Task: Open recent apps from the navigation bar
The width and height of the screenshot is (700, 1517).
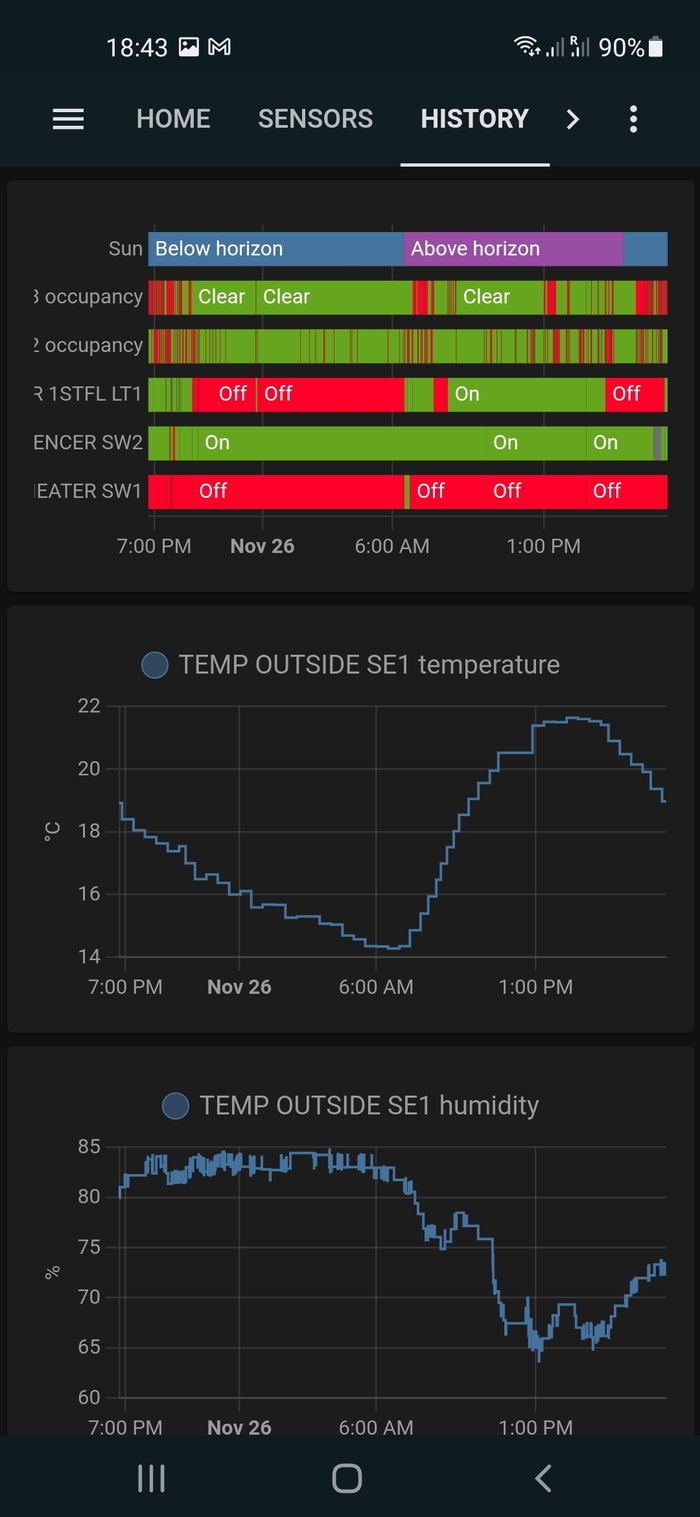Action: coord(151,1478)
